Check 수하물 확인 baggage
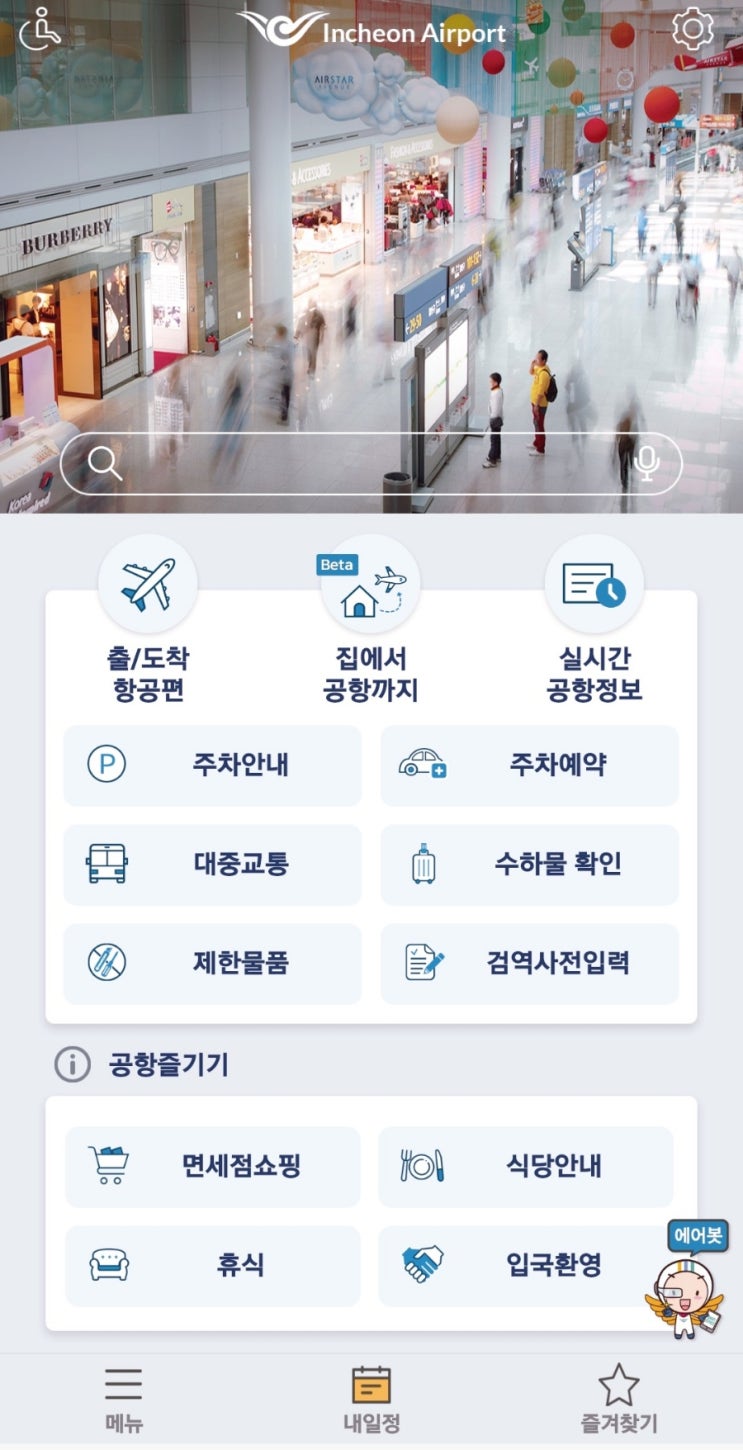The height and width of the screenshot is (1450, 743). point(530,865)
